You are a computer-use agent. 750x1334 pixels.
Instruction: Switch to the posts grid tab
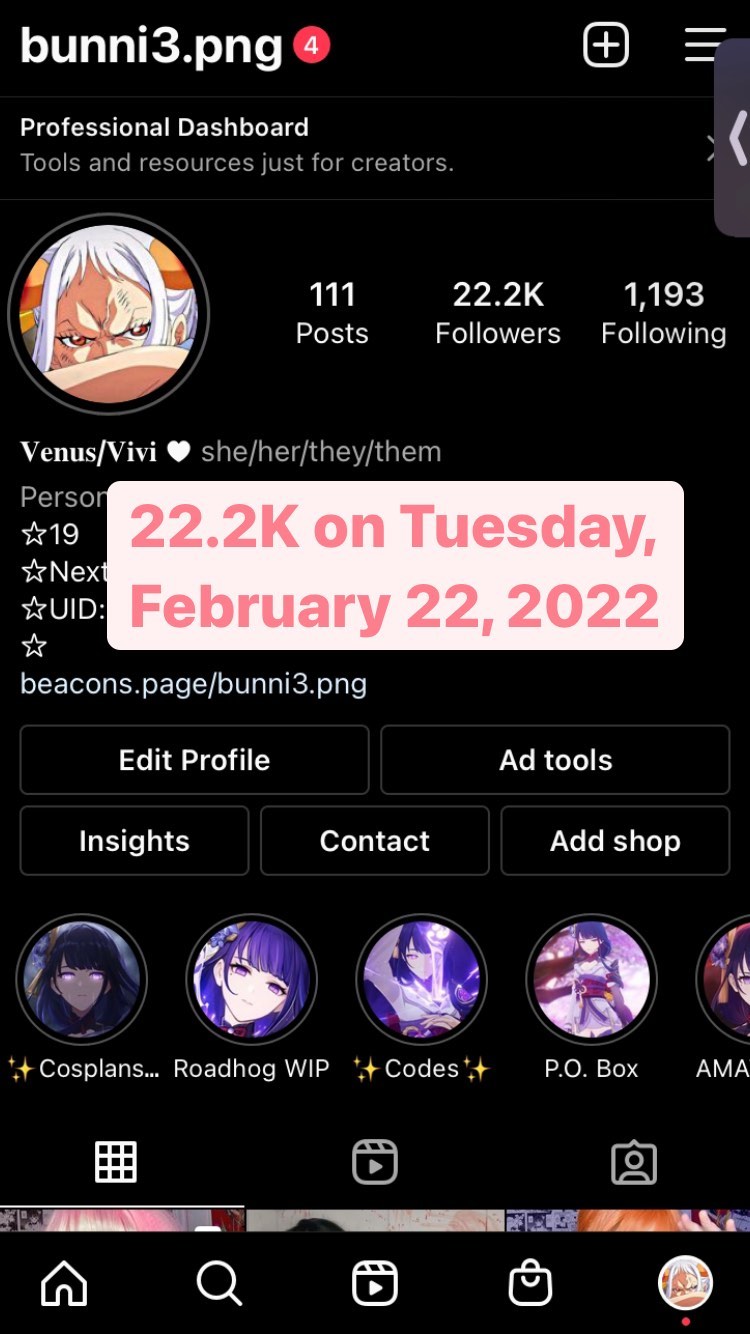116,1162
